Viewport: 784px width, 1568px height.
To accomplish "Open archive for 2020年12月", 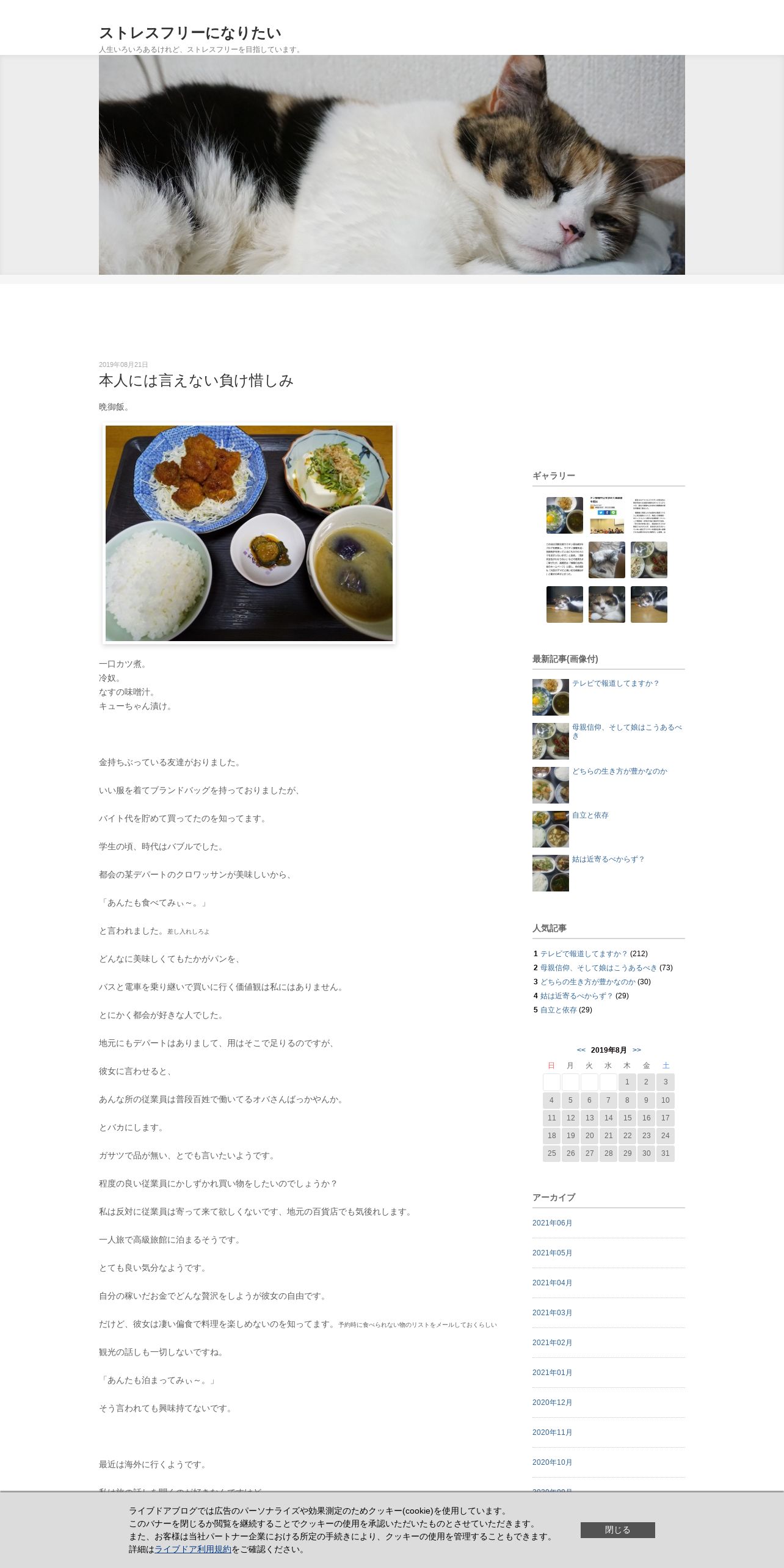I will pyautogui.click(x=552, y=1403).
